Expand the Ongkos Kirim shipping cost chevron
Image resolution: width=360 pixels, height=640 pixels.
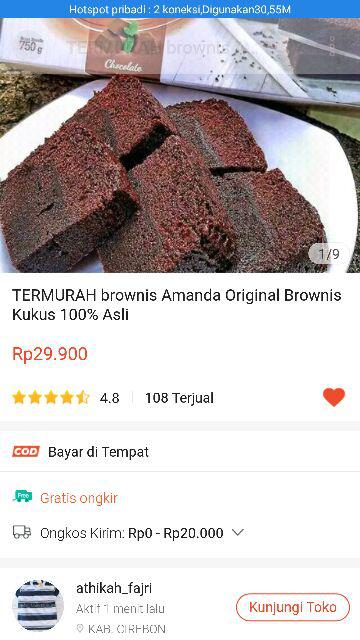tap(238, 532)
